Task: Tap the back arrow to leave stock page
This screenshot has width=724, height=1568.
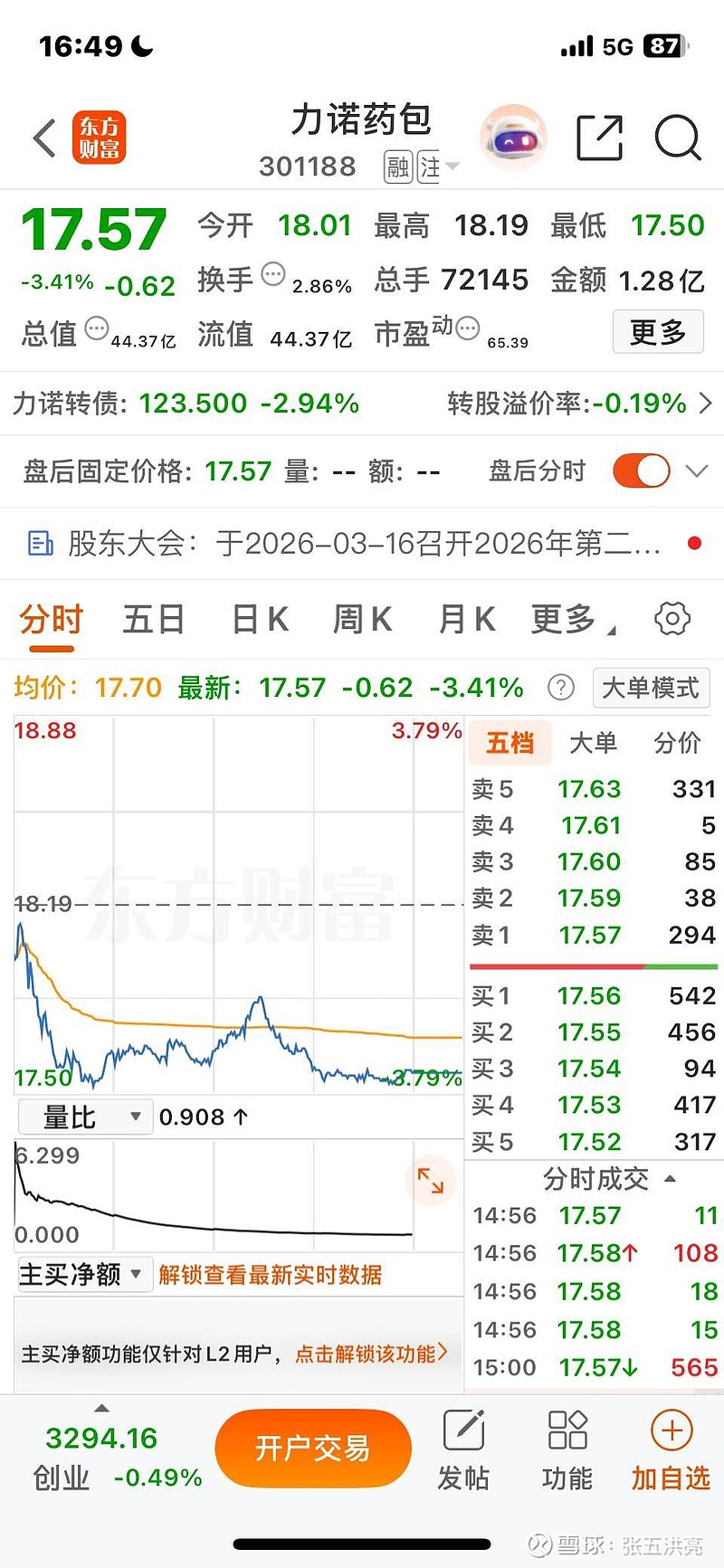Action: pyautogui.click(x=43, y=138)
